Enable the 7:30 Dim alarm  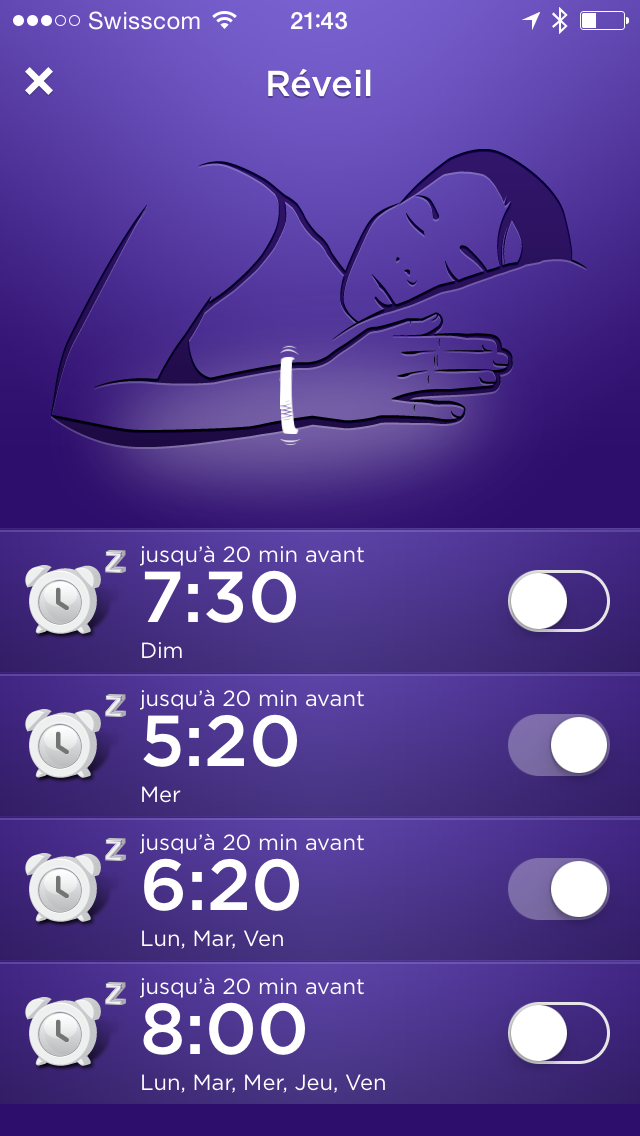tap(559, 601)
